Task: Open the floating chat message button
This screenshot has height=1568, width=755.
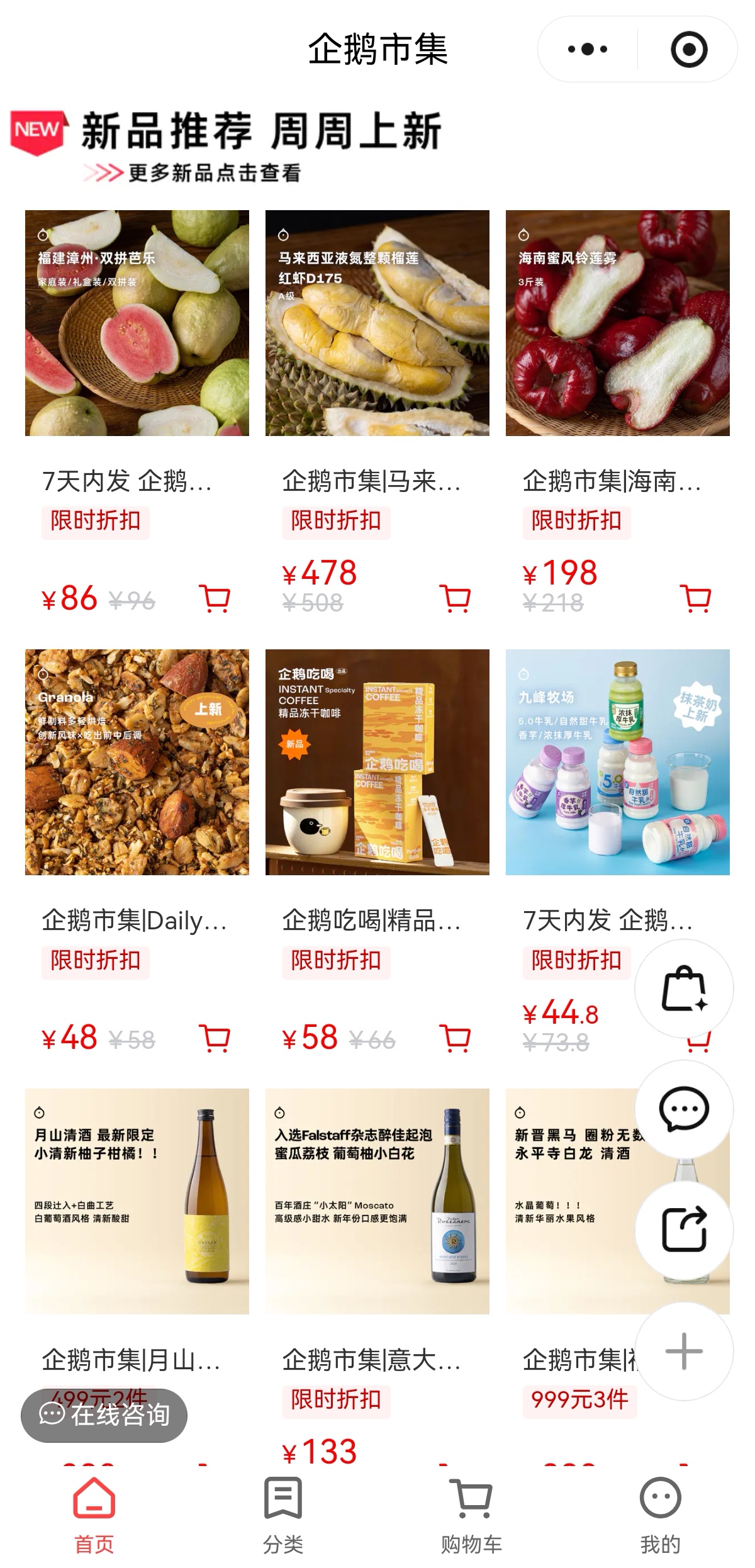Action: (684, 1109)
